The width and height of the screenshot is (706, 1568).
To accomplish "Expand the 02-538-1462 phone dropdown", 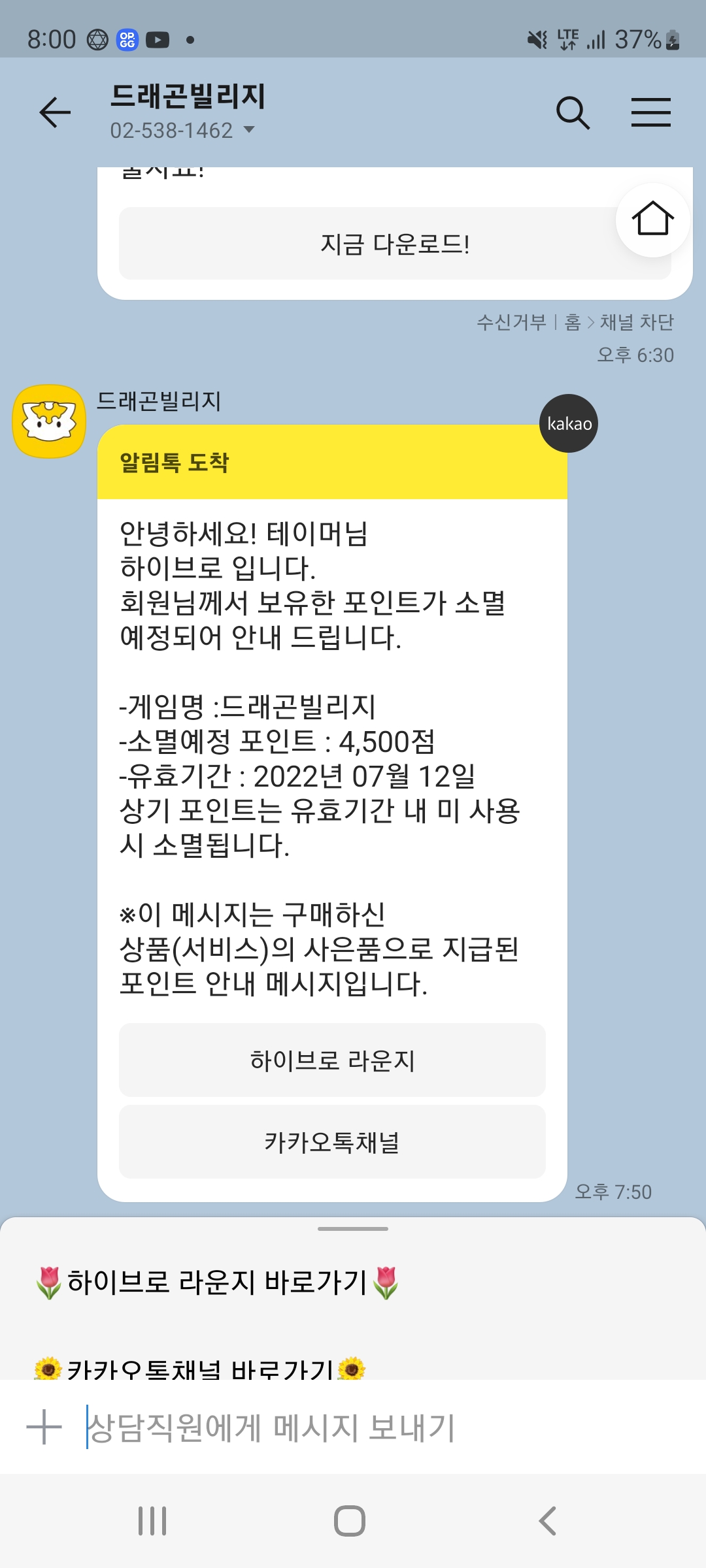I will click(x=248, y=130).
